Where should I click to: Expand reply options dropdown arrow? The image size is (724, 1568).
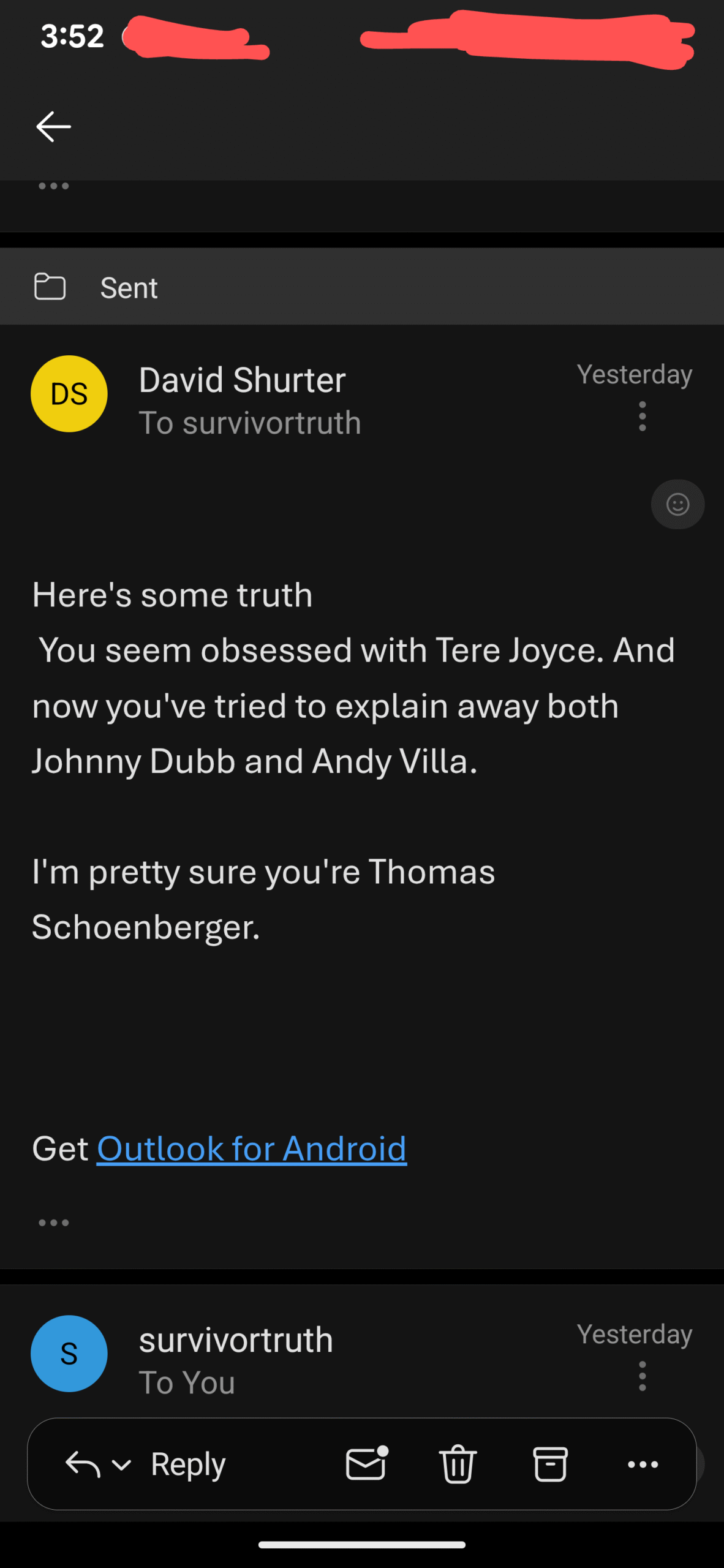[x=121, y=1464]
